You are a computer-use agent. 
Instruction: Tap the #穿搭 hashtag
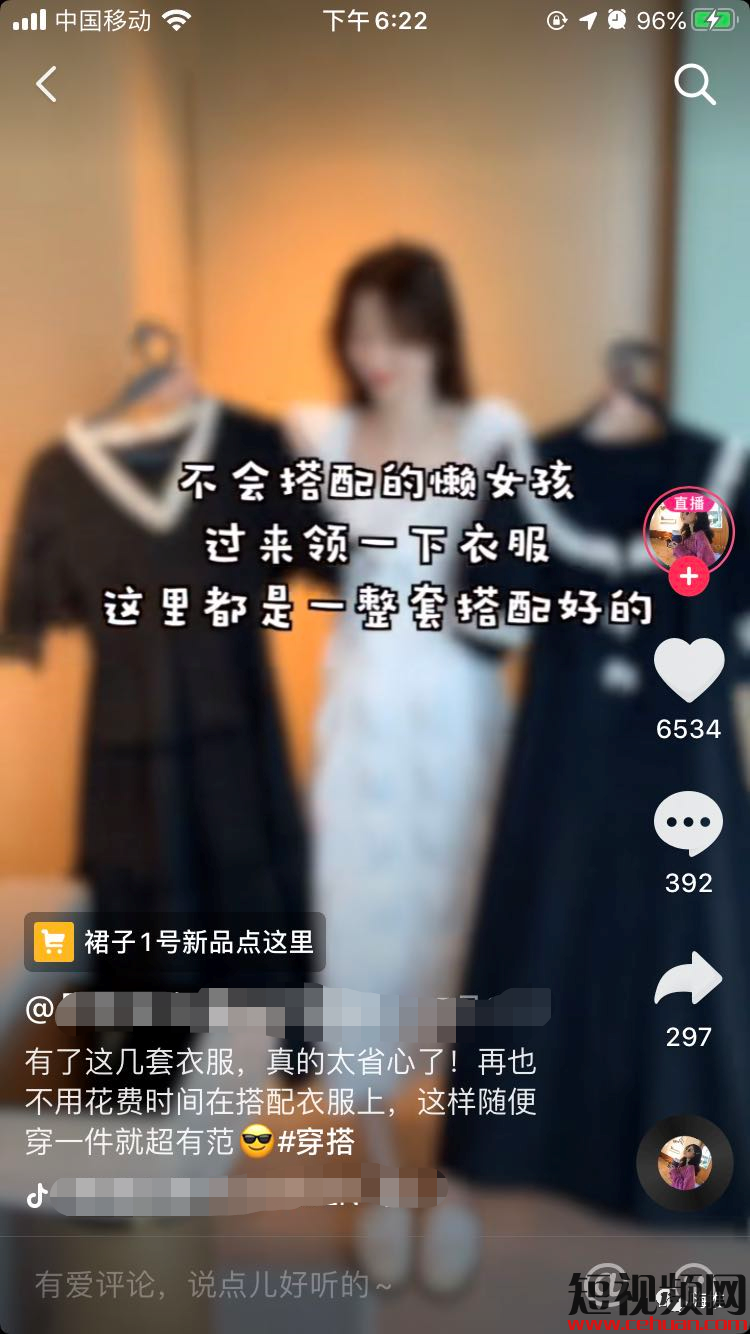[316, 1141]
